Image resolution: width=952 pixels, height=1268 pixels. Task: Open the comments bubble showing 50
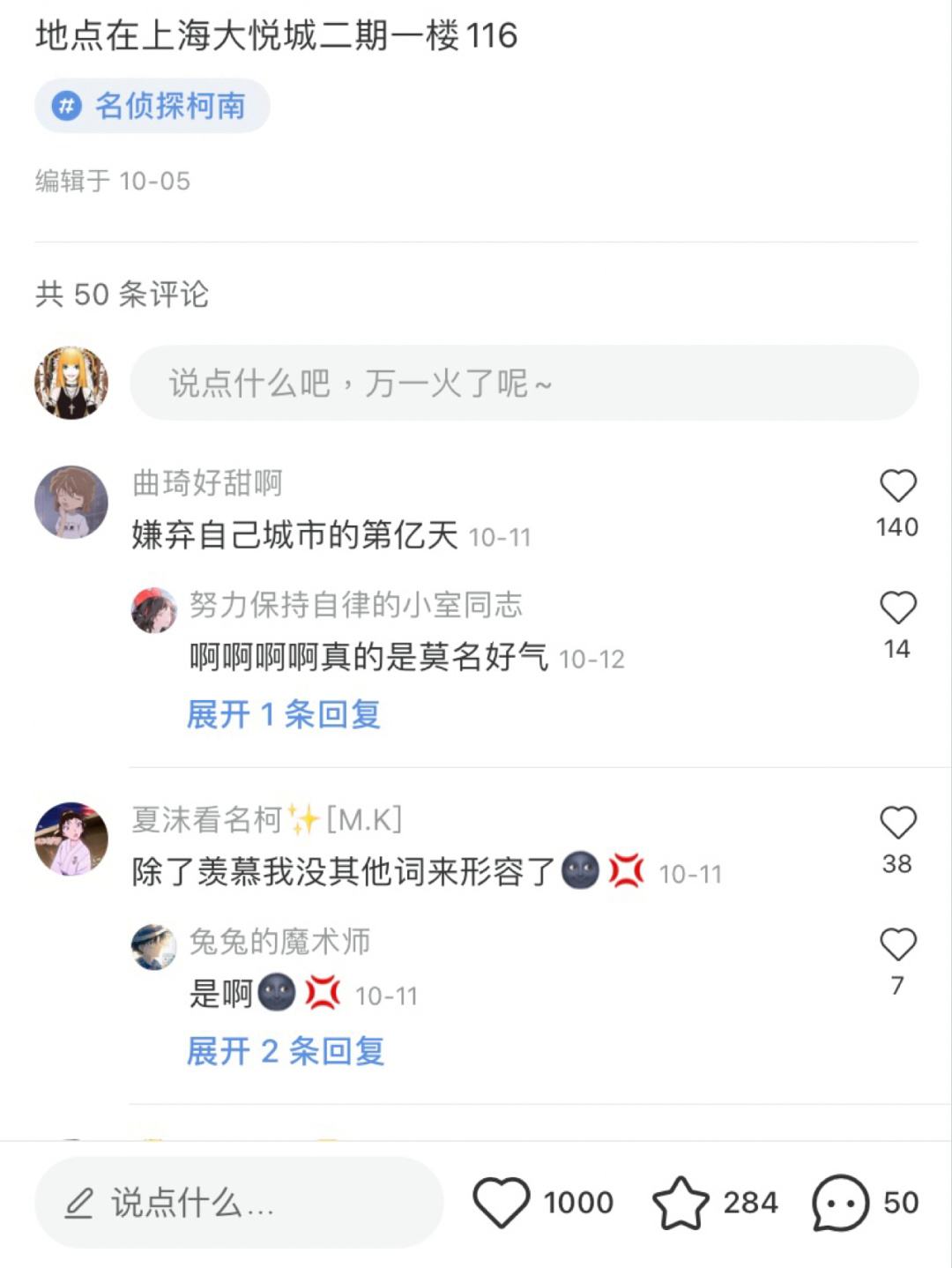839,1202
